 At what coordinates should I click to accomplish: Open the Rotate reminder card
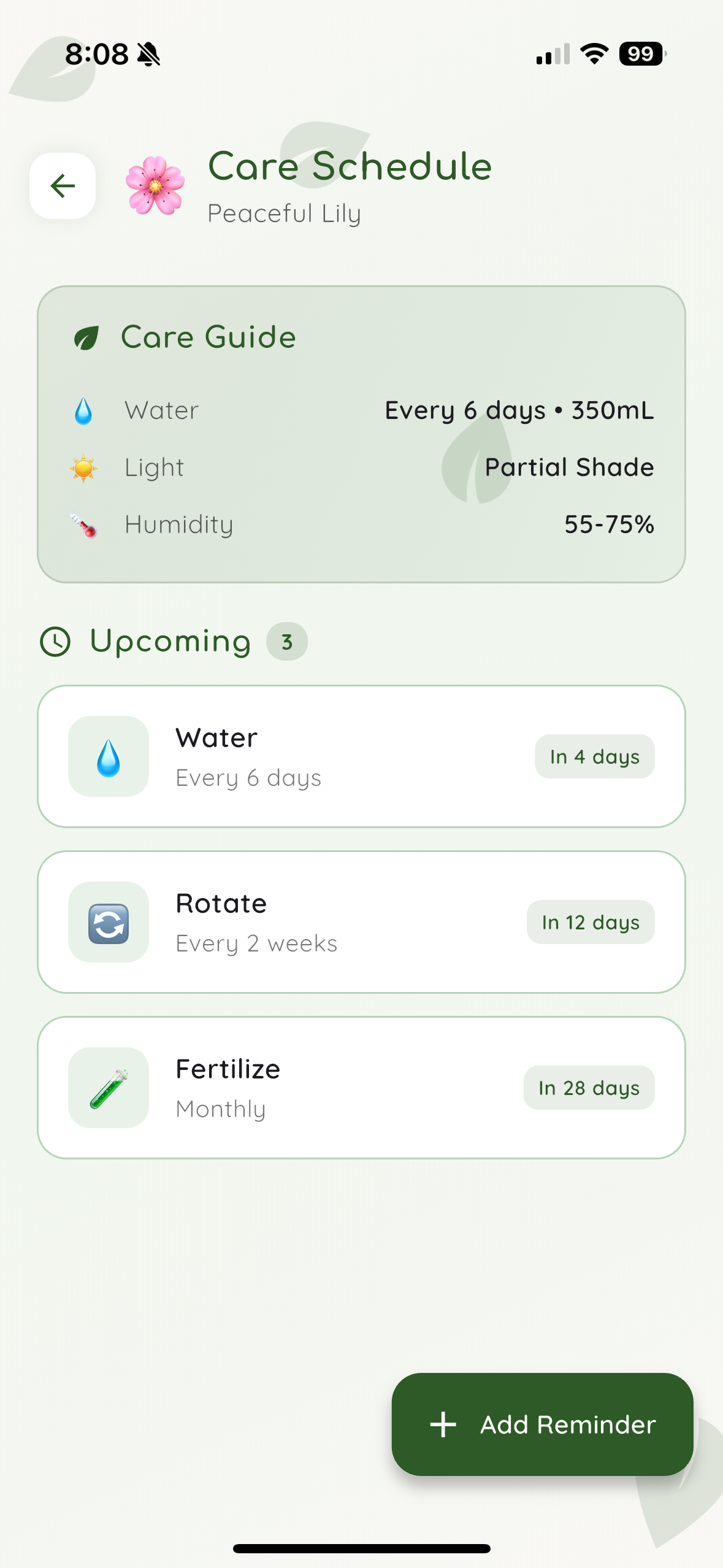(362, 922)
